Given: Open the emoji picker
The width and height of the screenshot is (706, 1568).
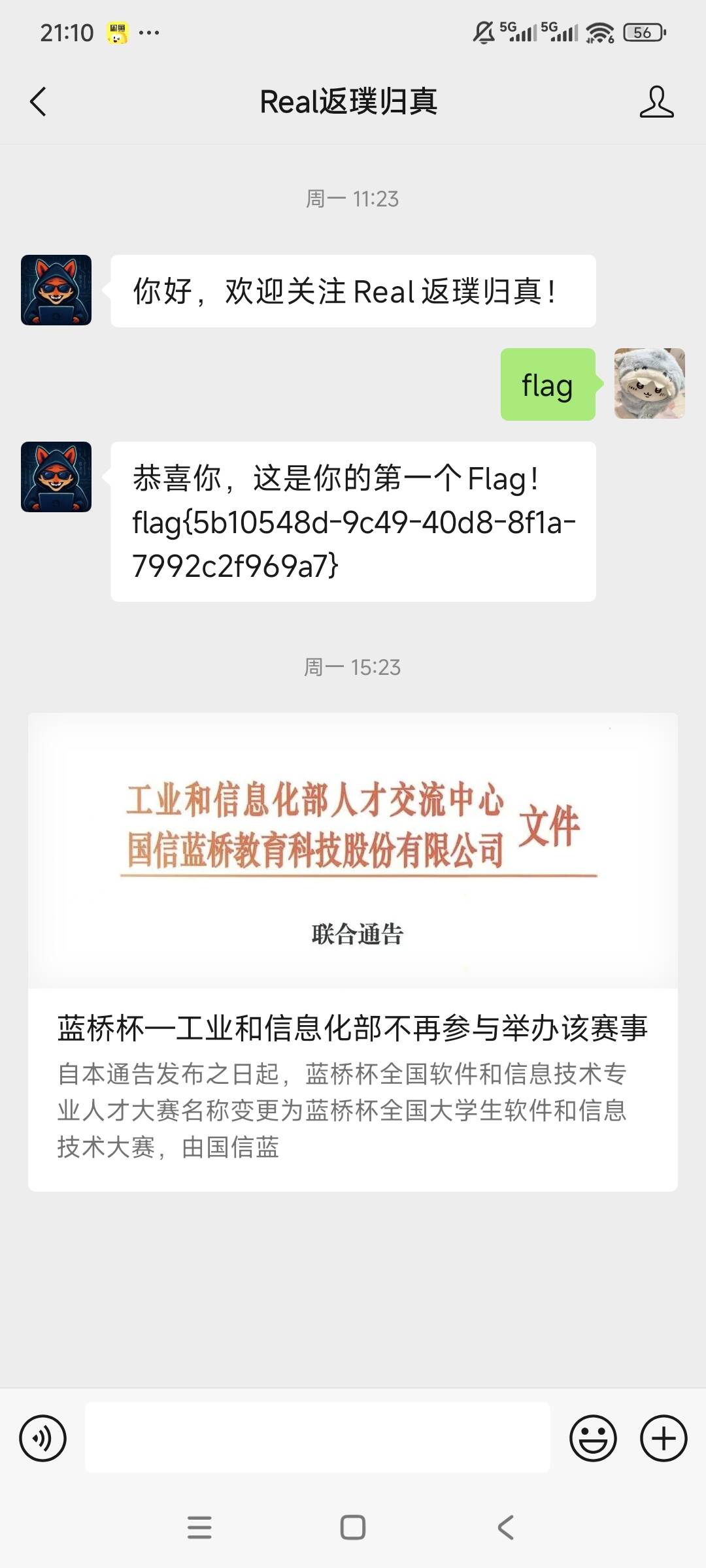Looking at the screenshot, I should pos(593,1438).
